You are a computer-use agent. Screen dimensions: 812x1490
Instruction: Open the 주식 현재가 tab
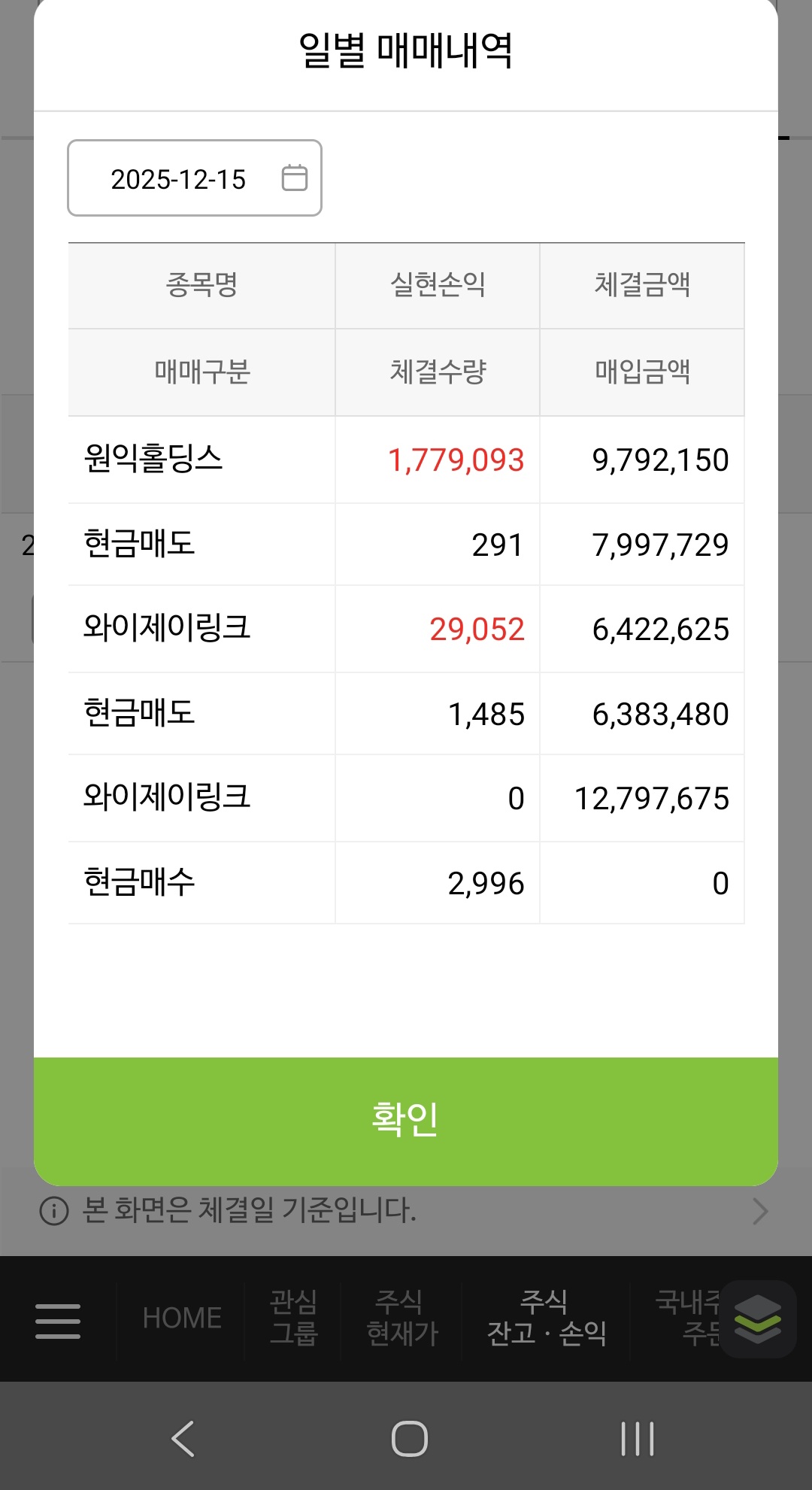pos(401,1318)
